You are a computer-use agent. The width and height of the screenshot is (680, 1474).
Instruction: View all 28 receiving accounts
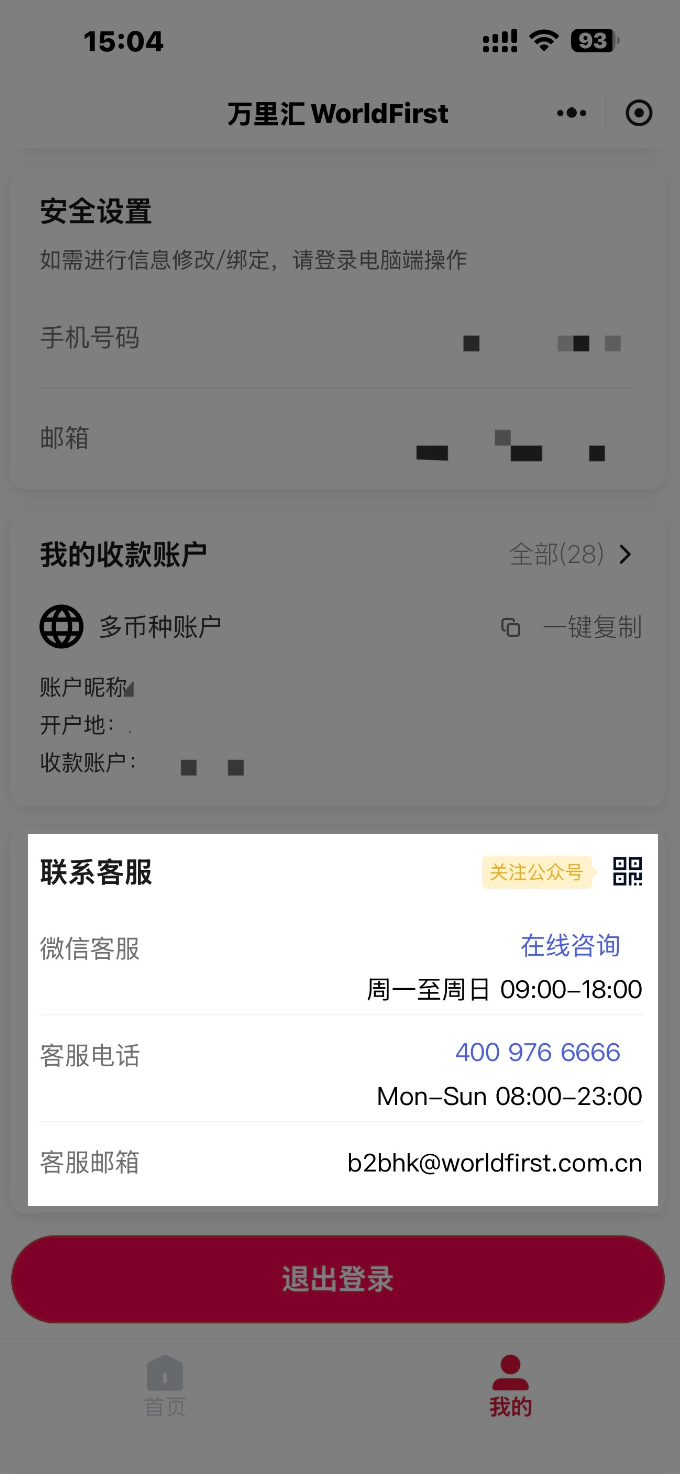pos(571,554)
